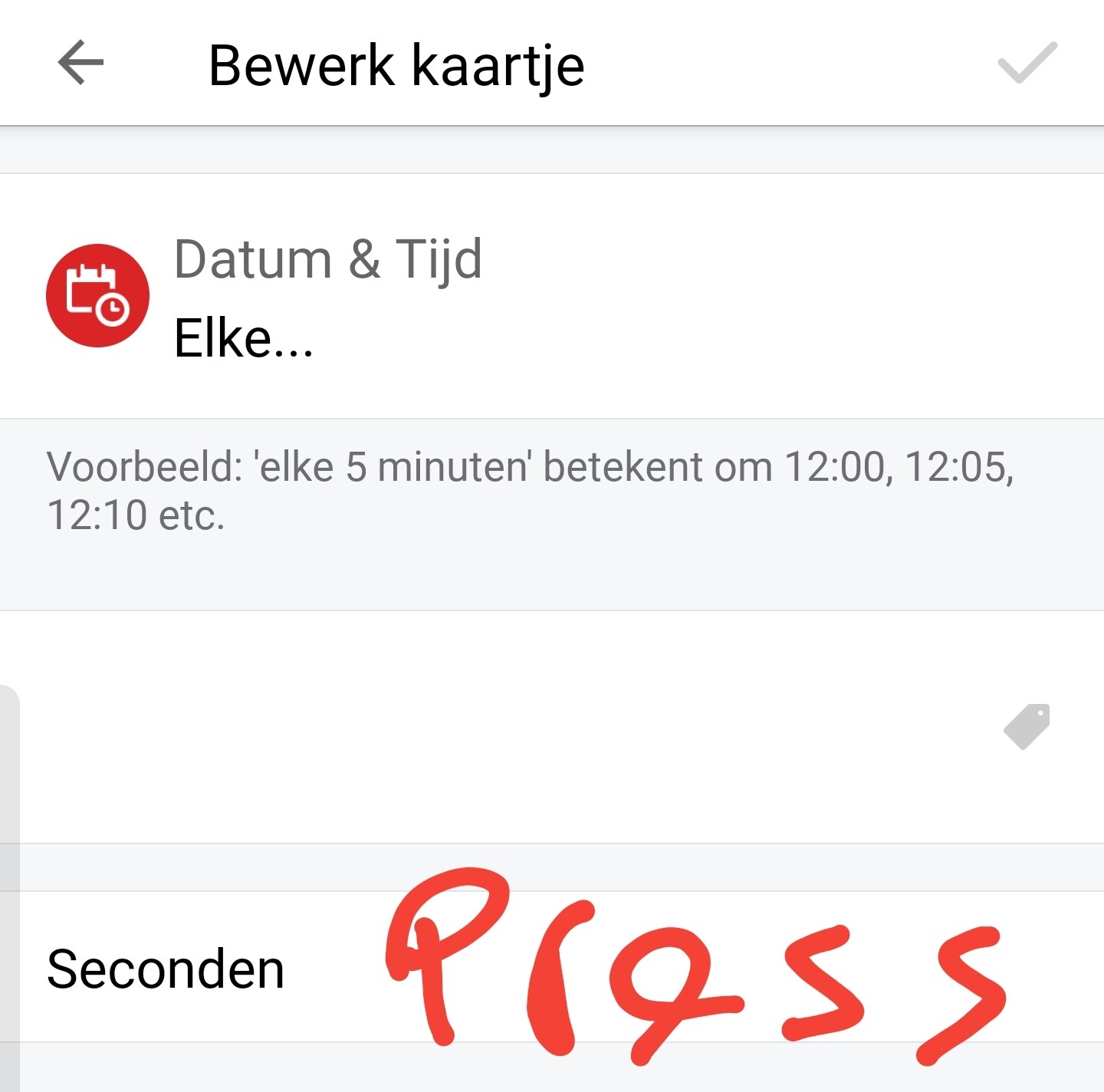Go back from Bewerk kaartje
The width and height of the screenshot is (1104, 1092).
point(80,63)
